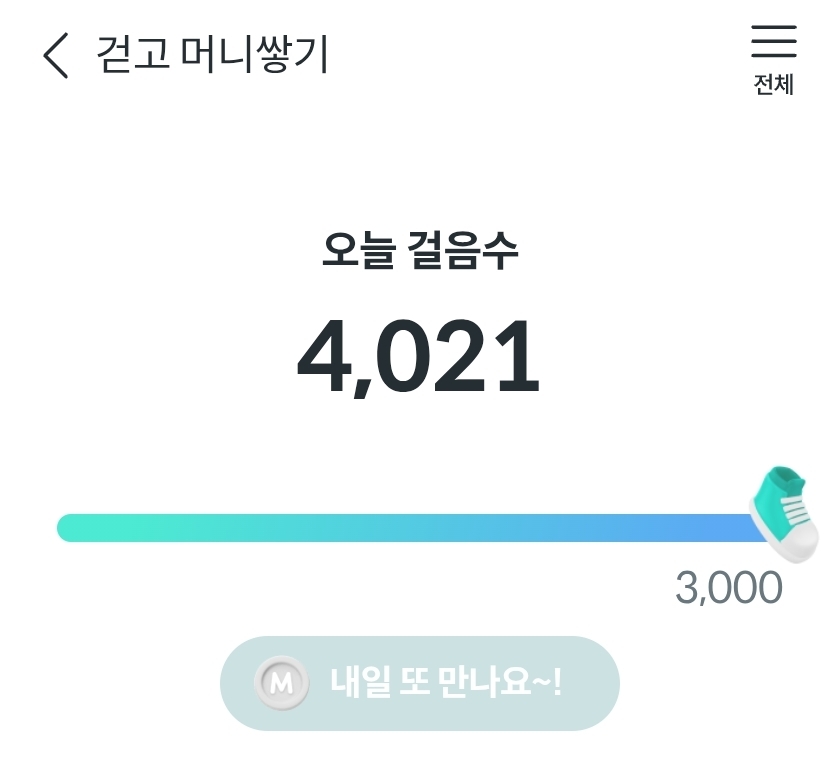Open the 전체 hamburger menu
The image size is (840, 774).
tap(773, 58)
